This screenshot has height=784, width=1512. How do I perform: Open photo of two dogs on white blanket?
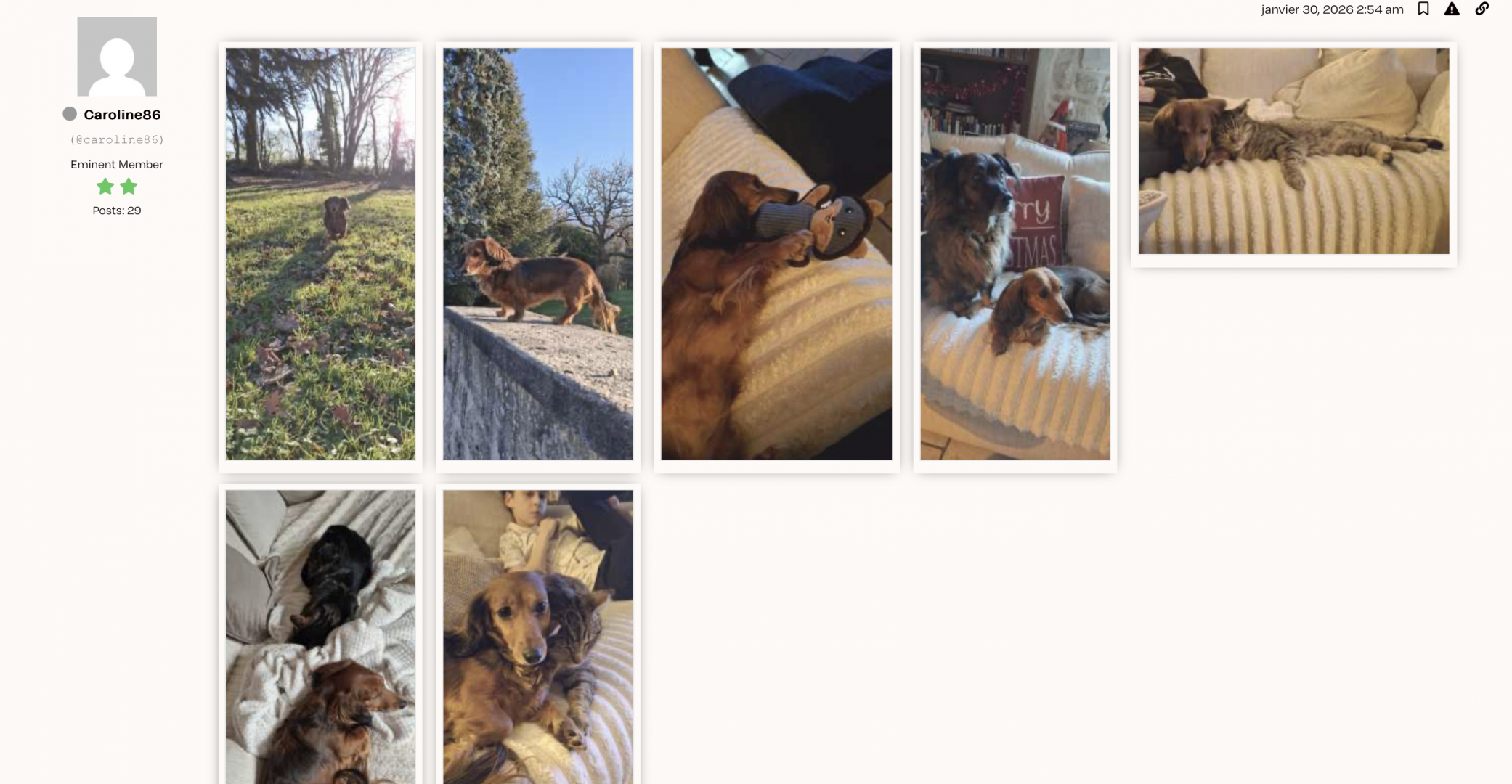click(x=320, y=637)
